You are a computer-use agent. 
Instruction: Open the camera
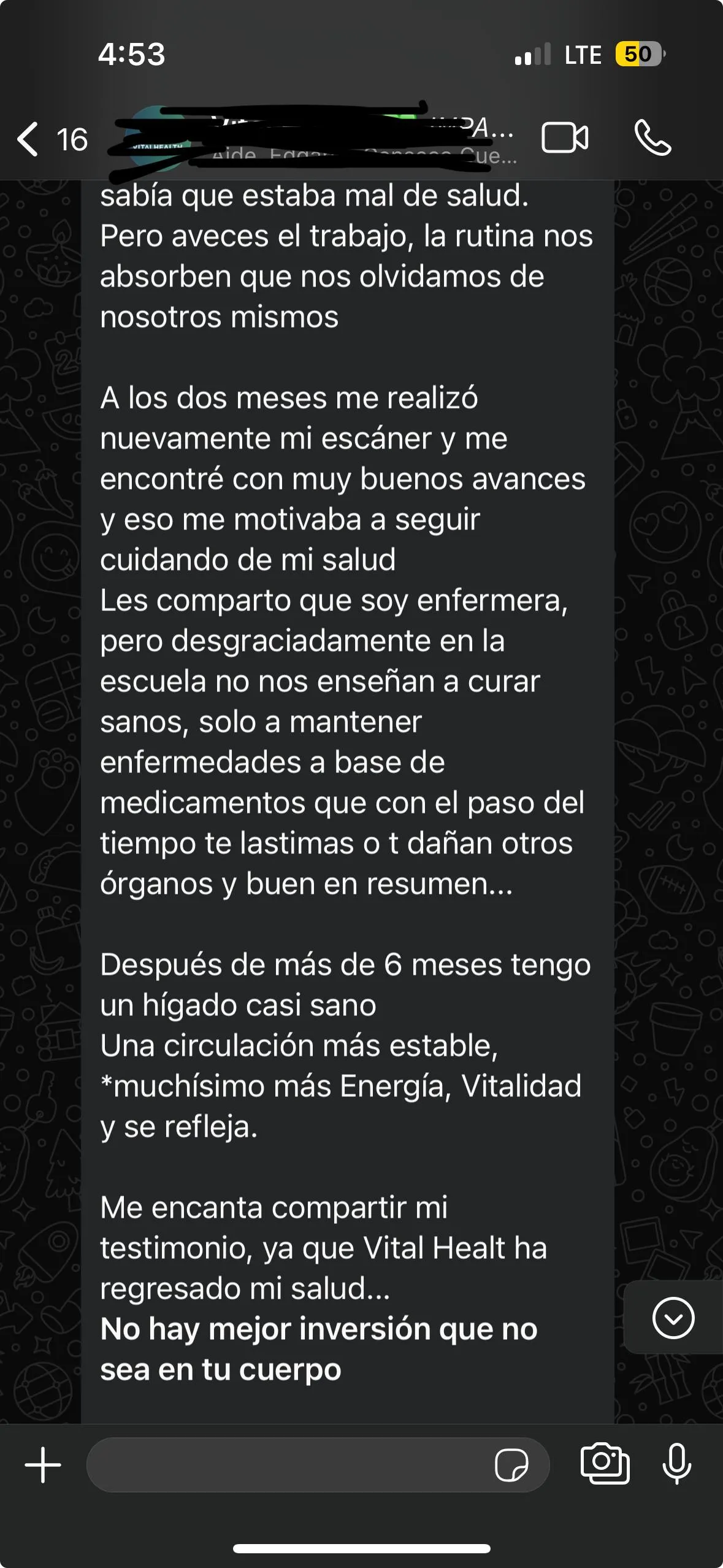coord(604,1464)
